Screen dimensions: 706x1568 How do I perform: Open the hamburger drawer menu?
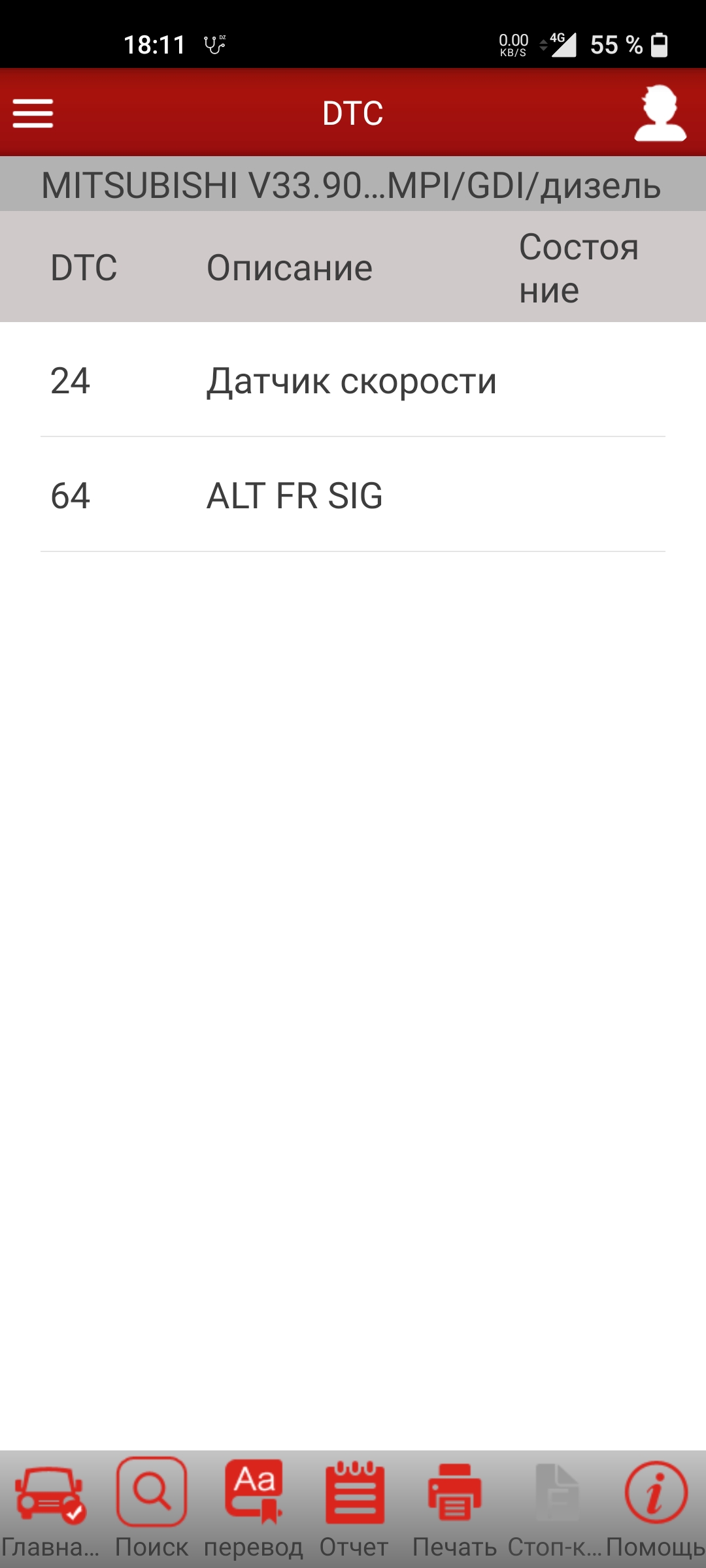pos(33,113)
